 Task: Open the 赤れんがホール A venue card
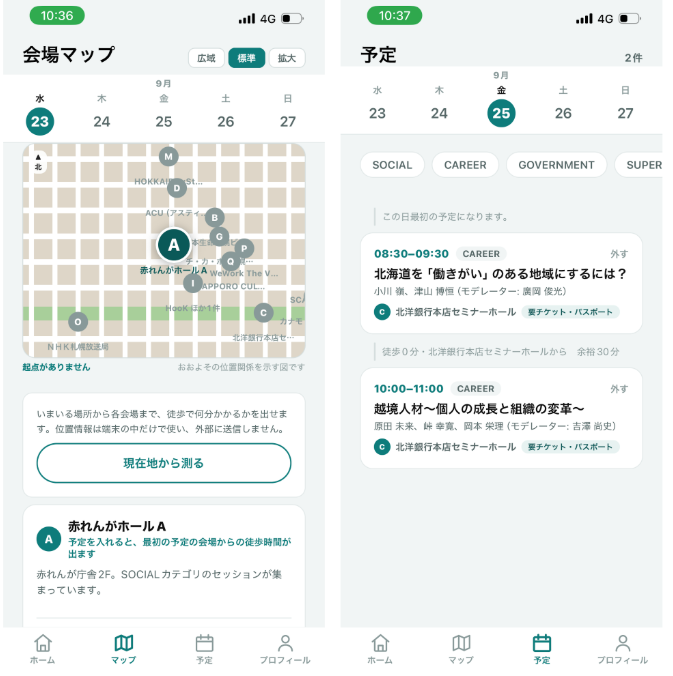point(164,559)
